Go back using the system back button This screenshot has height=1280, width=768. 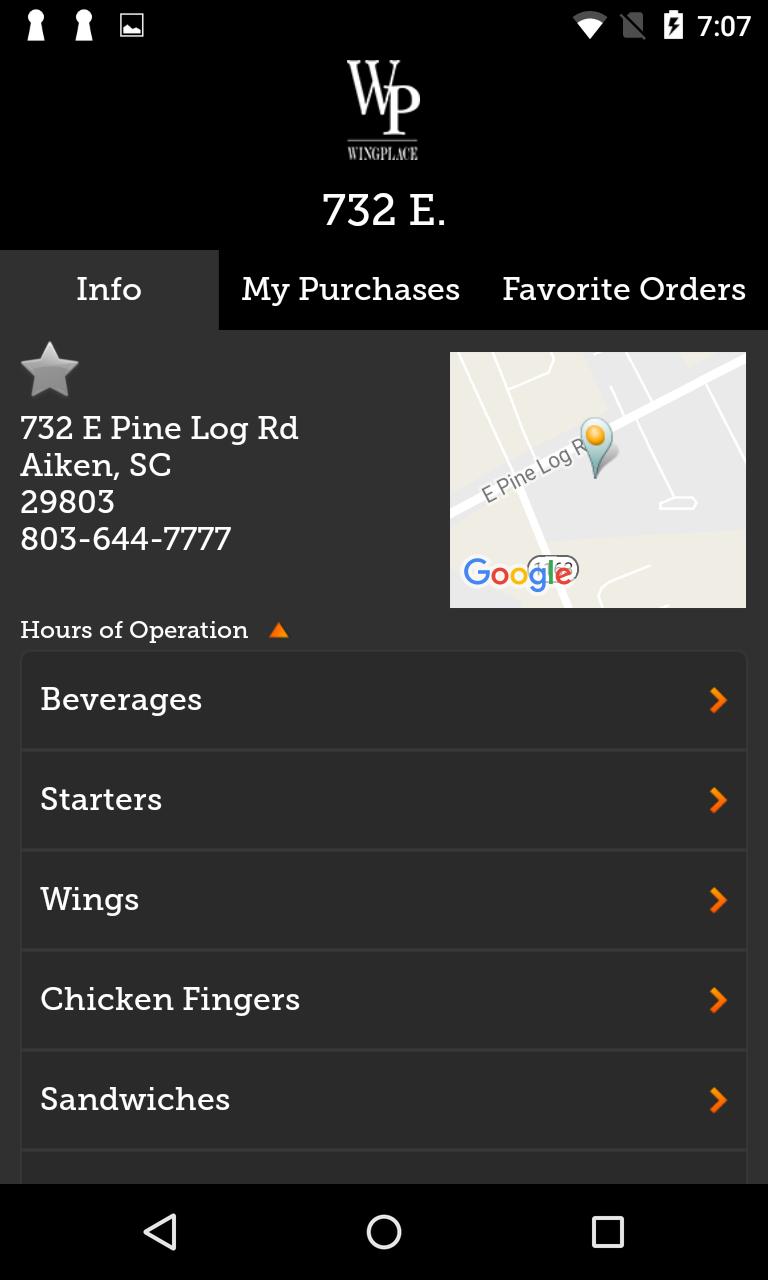[160, 1232]
